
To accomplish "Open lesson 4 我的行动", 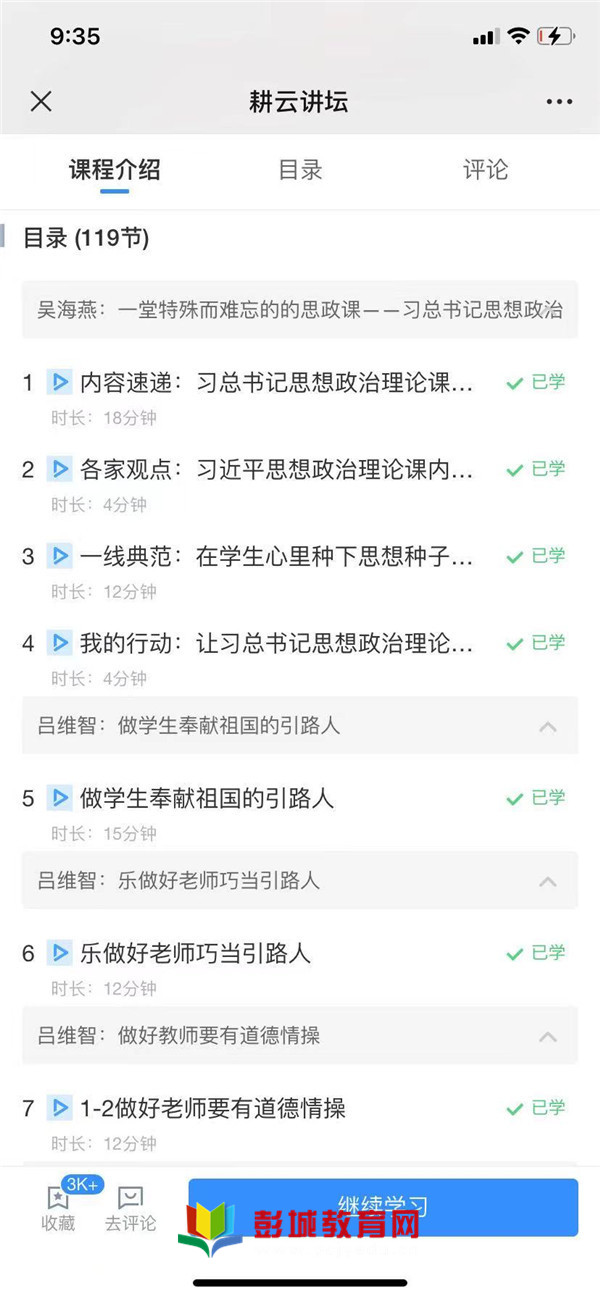I will [276, 643].
